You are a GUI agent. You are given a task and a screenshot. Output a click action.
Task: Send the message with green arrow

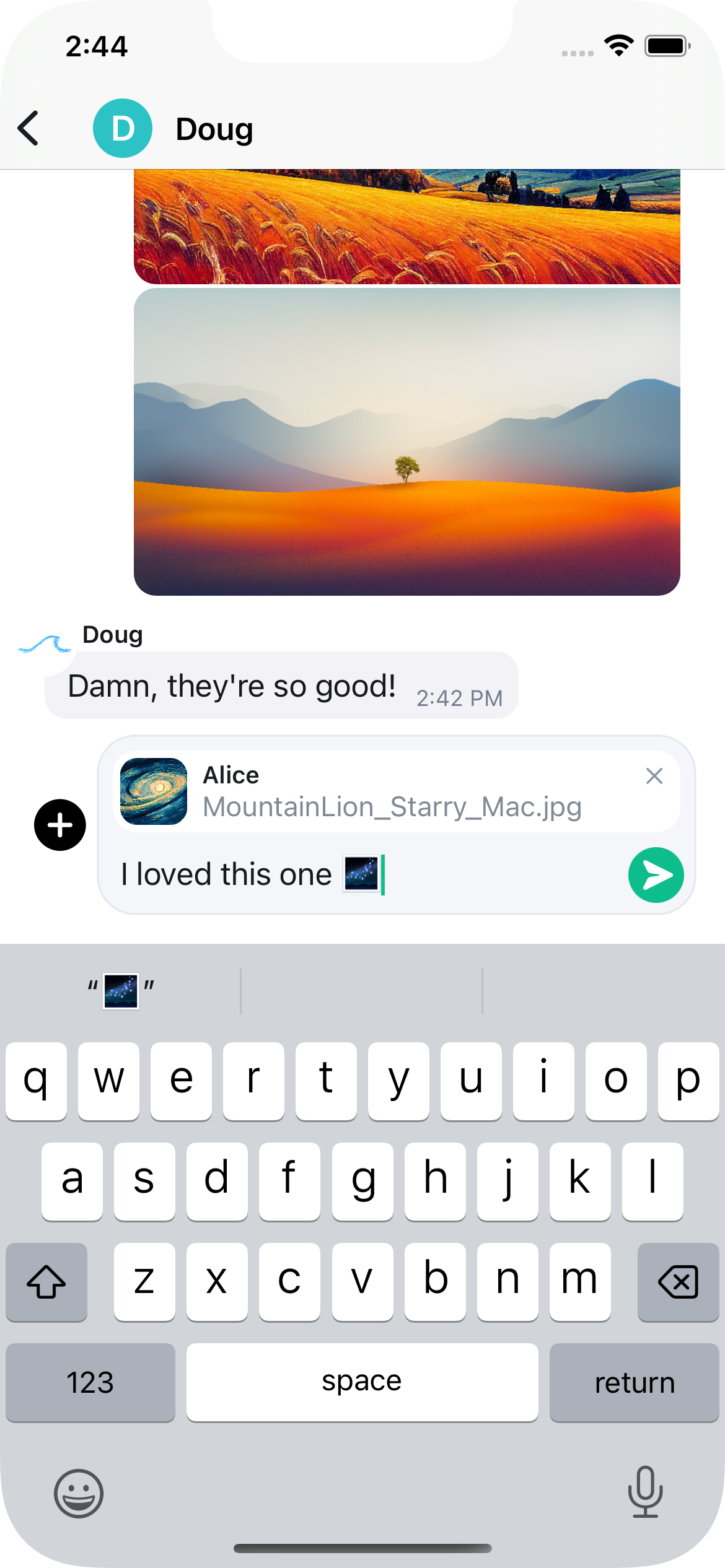point(656,875)
